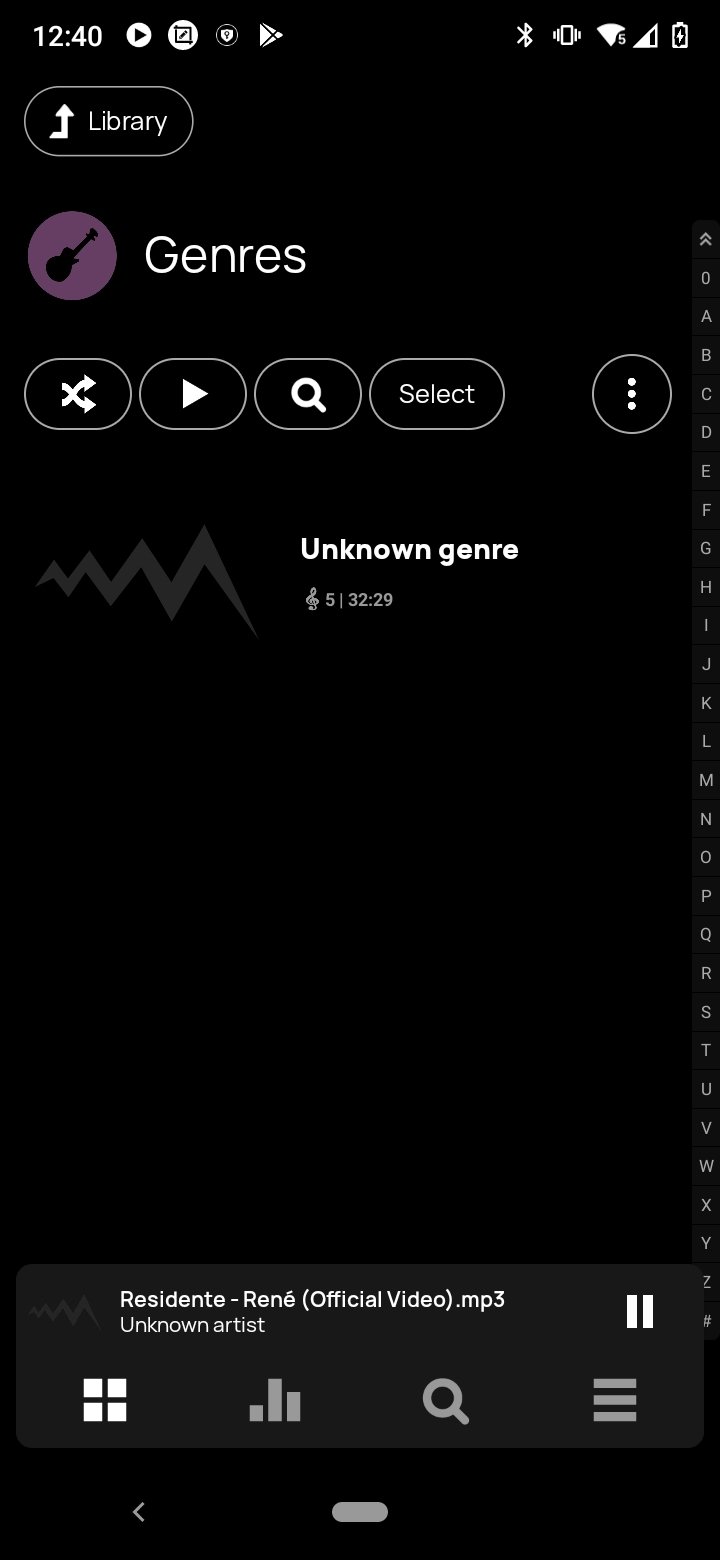720x1560 pixels.
Task: Switch to the grid library tab
Action: [105, 1400]
